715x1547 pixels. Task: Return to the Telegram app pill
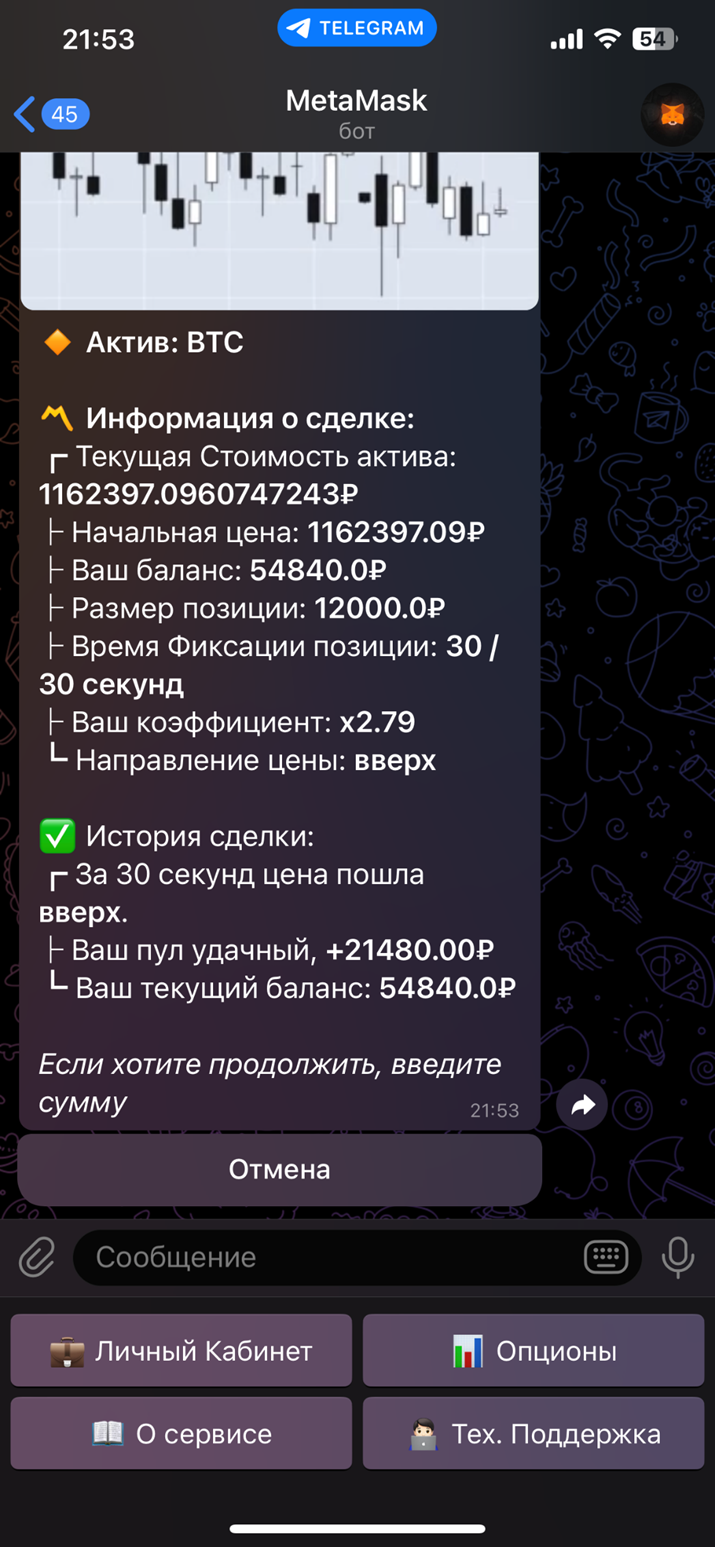pos(357,29)
